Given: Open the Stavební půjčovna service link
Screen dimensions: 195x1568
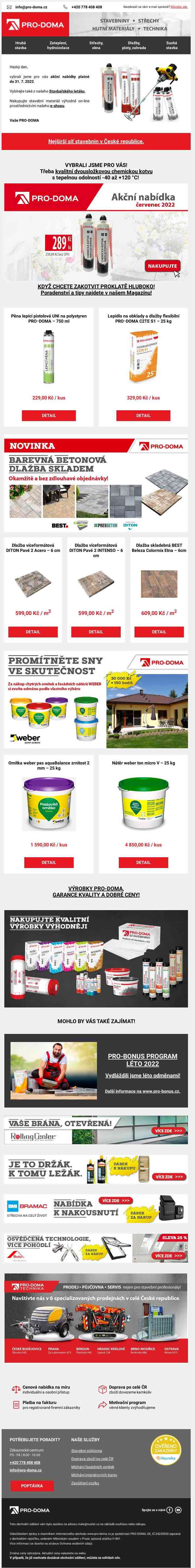Looking at the screenshot, I should pos(86,1450).
